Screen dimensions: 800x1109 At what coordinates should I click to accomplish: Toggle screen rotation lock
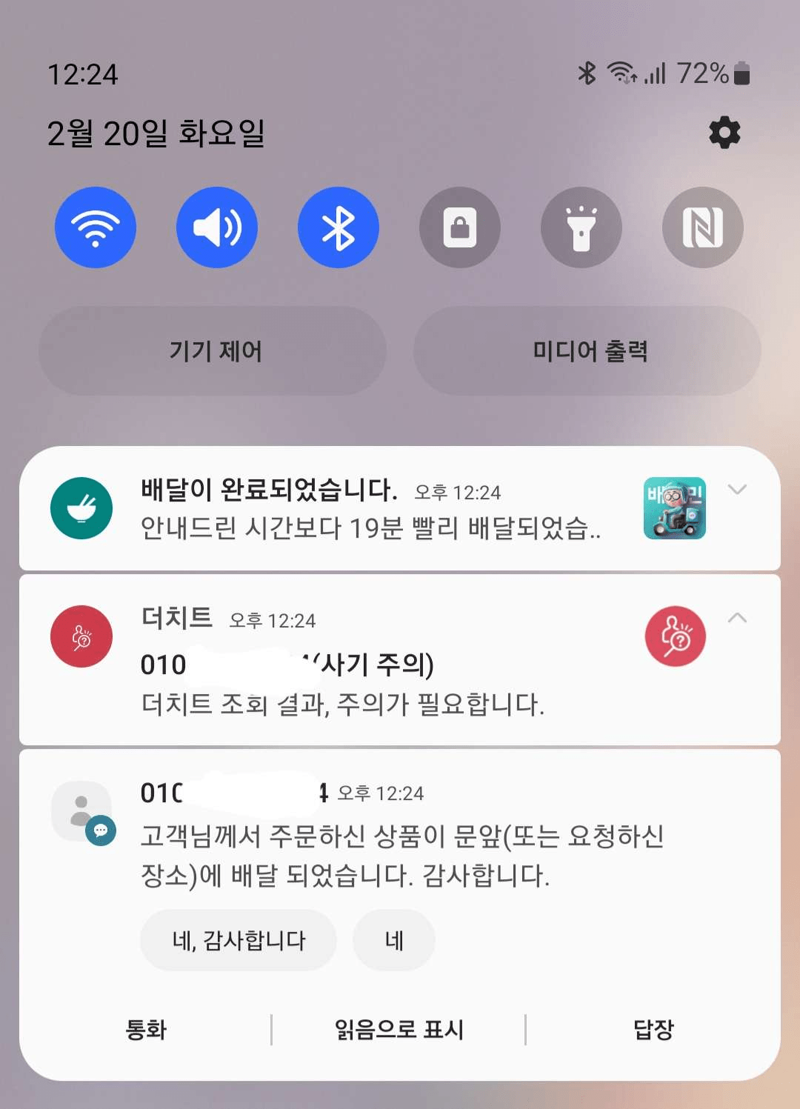click(x=459, y=228)
